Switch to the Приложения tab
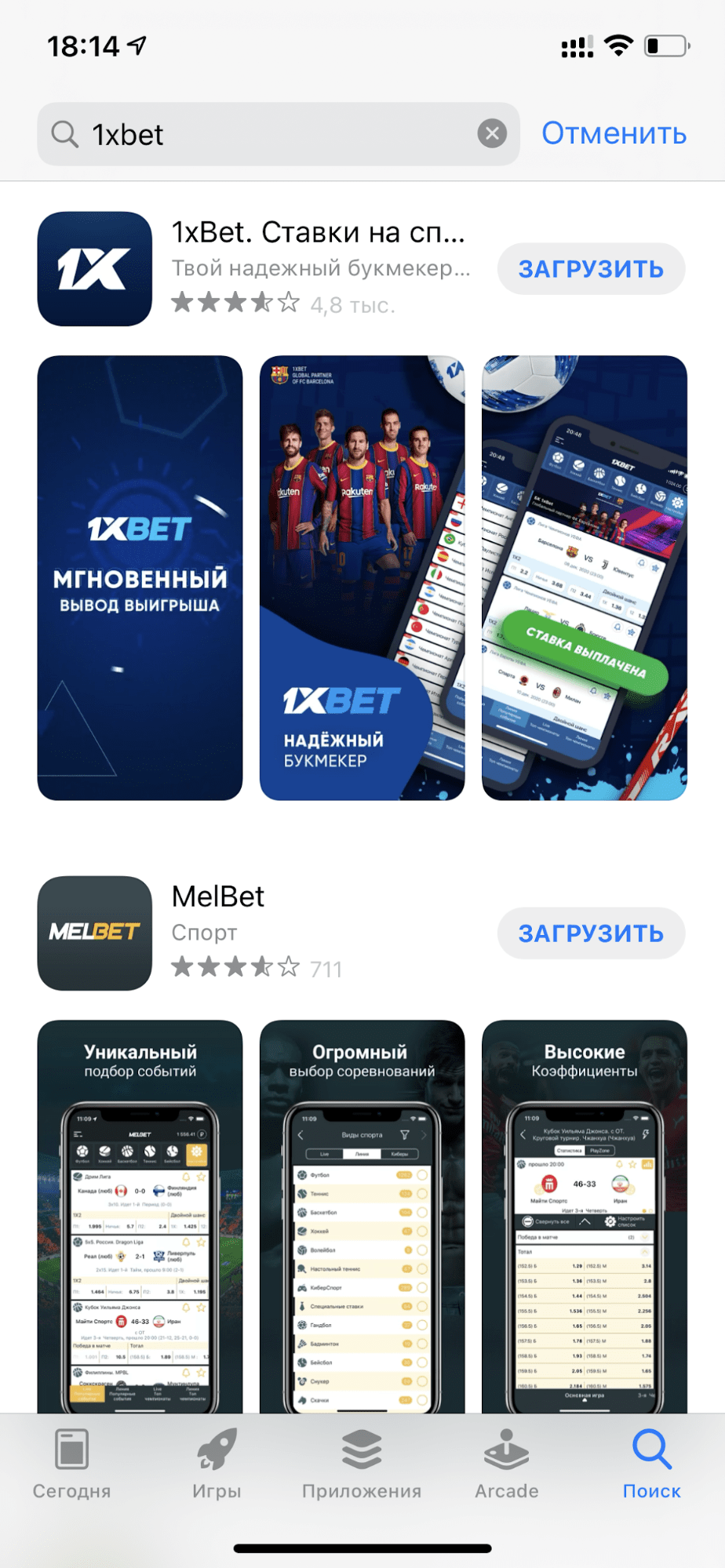The image size is (725, 1568). click(362, 1464)
